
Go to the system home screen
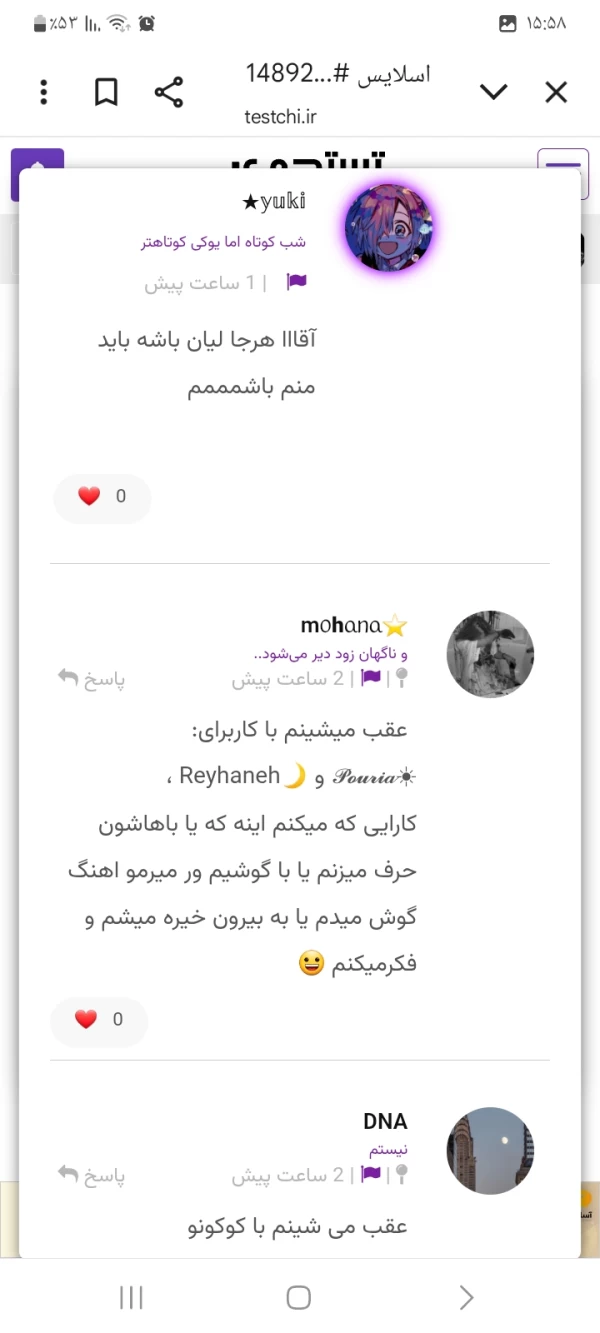[298, 1298]
